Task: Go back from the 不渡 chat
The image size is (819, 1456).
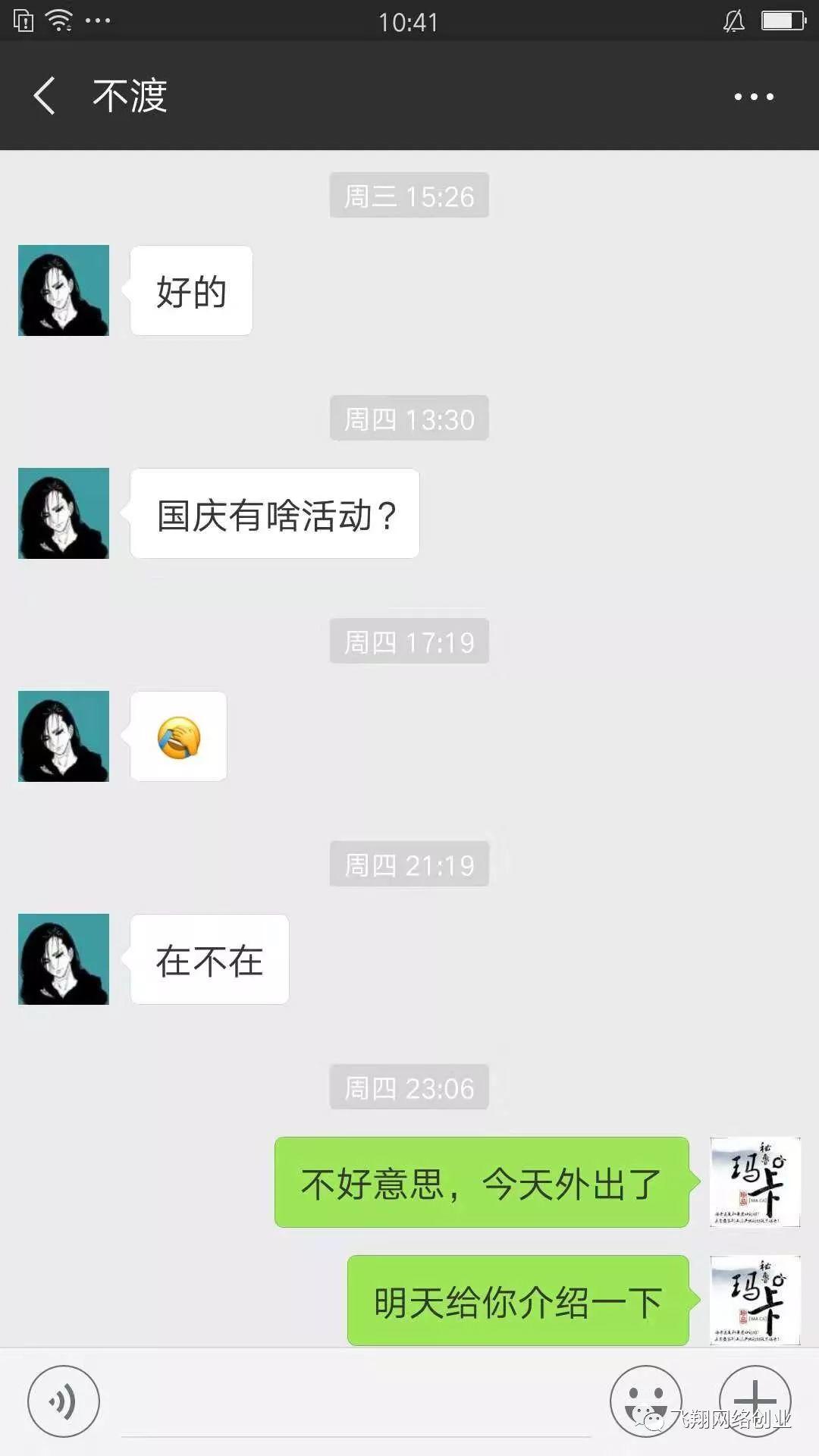Action: pos(45,96)
